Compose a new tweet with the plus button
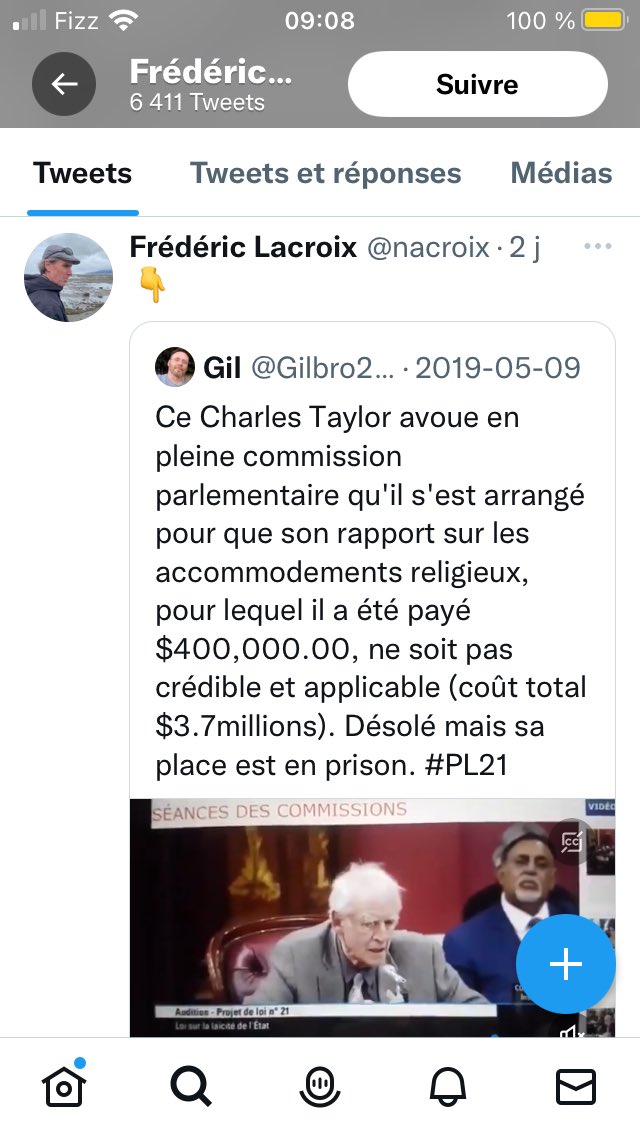 tap(566, 964)
